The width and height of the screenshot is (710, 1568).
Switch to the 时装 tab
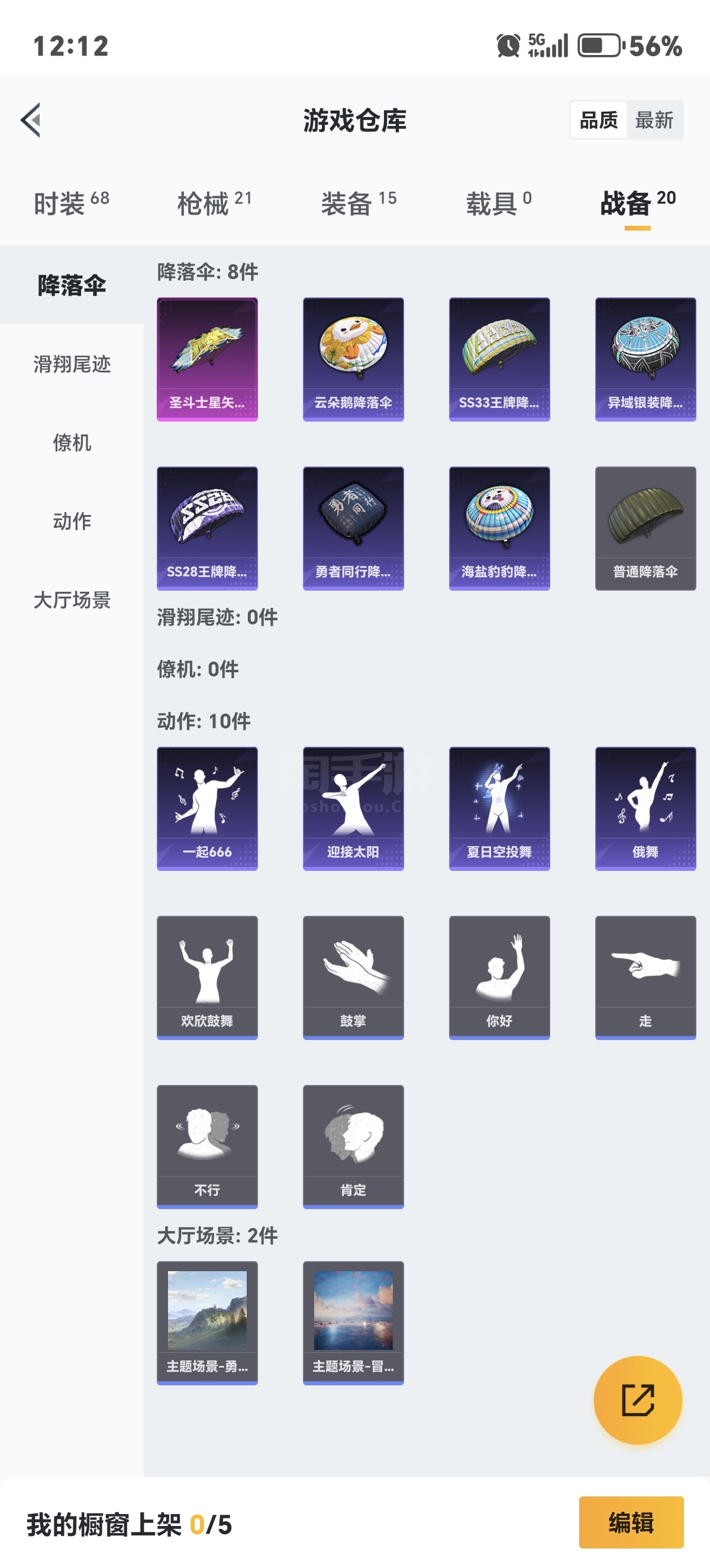tap(70, 203)
